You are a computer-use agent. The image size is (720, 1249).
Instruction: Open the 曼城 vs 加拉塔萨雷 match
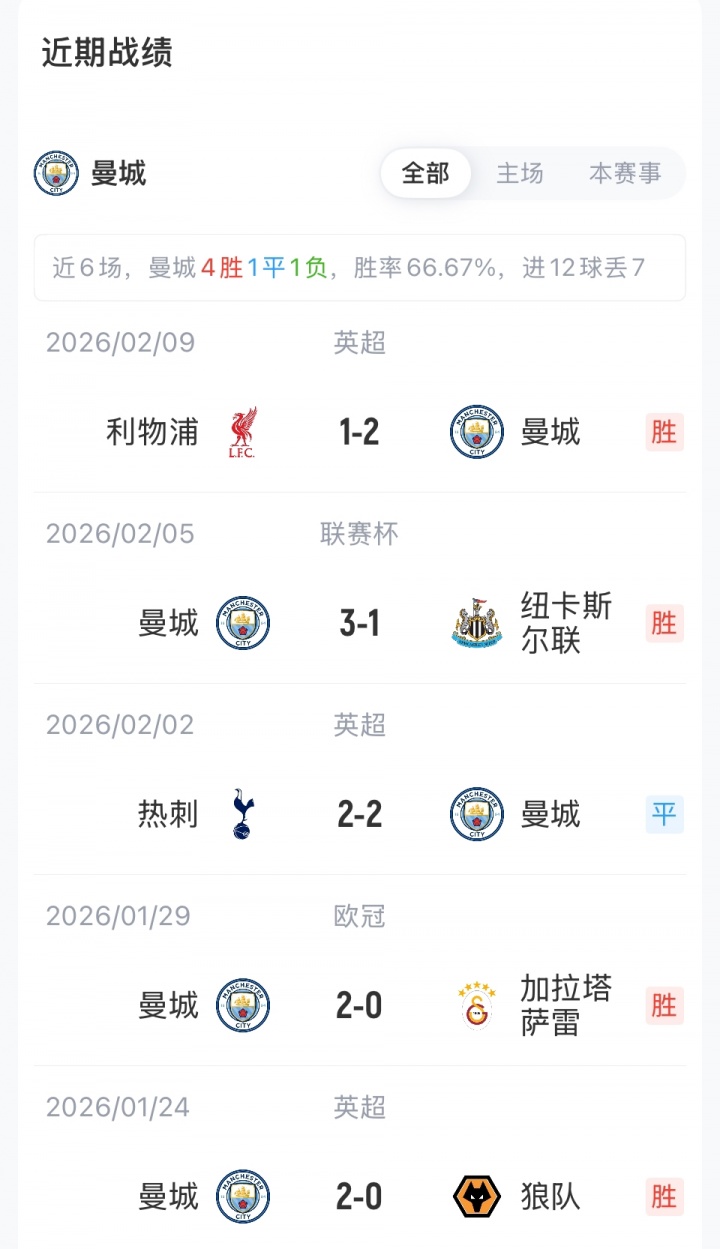(x=359, y=1005)
